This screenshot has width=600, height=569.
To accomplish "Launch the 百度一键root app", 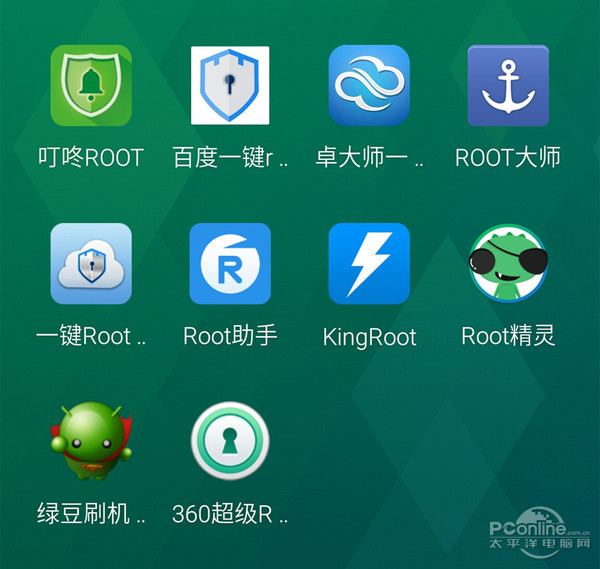I will (x=230, y=86).
